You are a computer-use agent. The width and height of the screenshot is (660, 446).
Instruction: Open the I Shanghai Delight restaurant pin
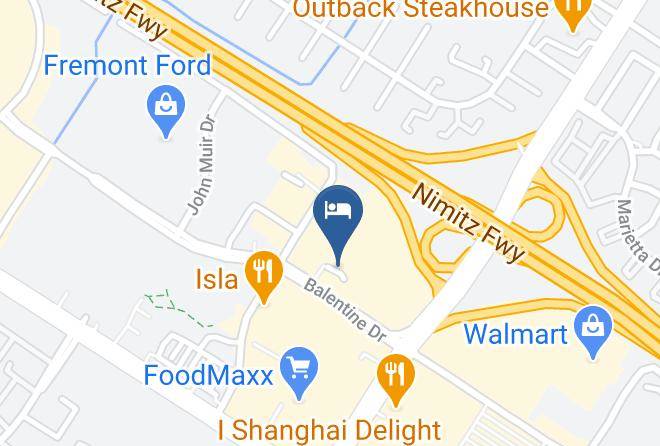pos(396,380)
